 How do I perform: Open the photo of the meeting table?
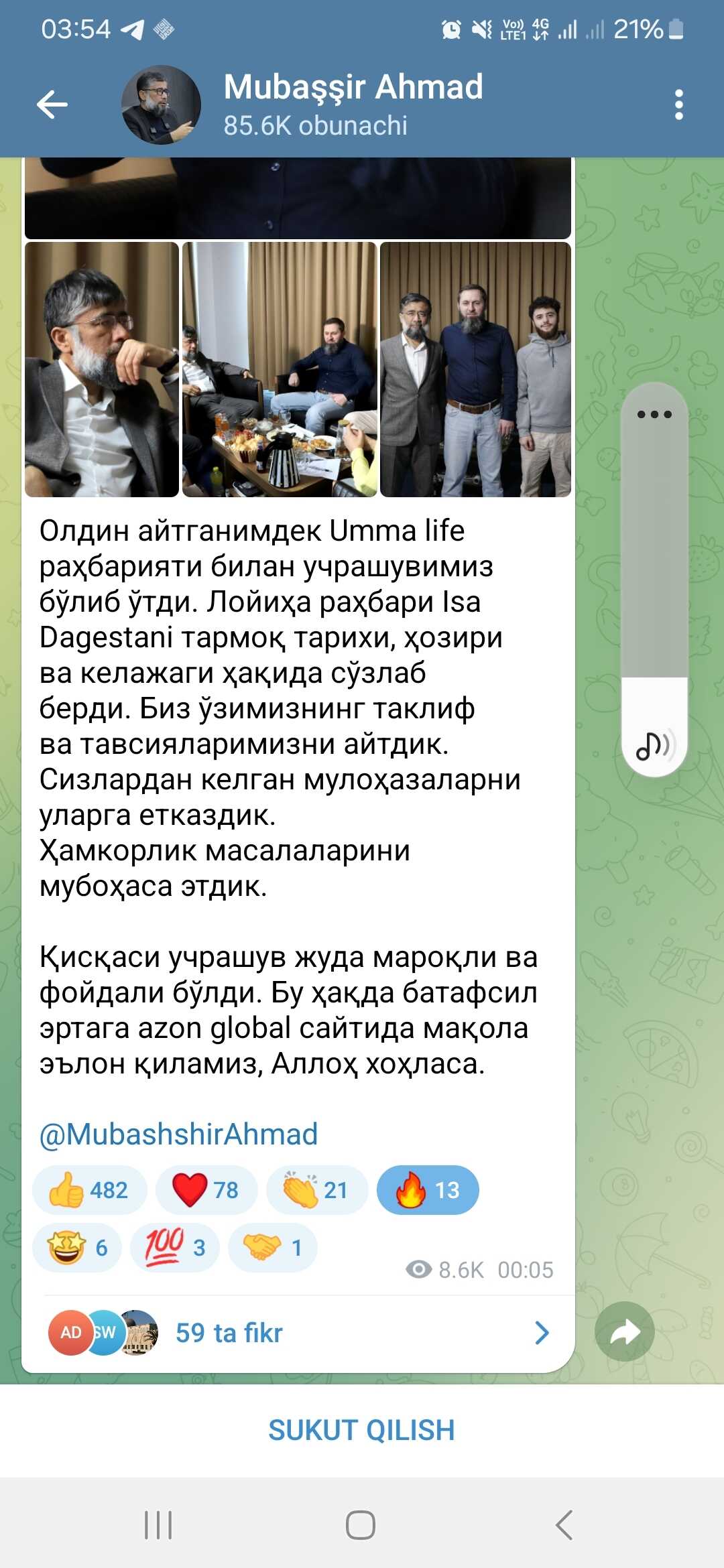pos(280,369)
